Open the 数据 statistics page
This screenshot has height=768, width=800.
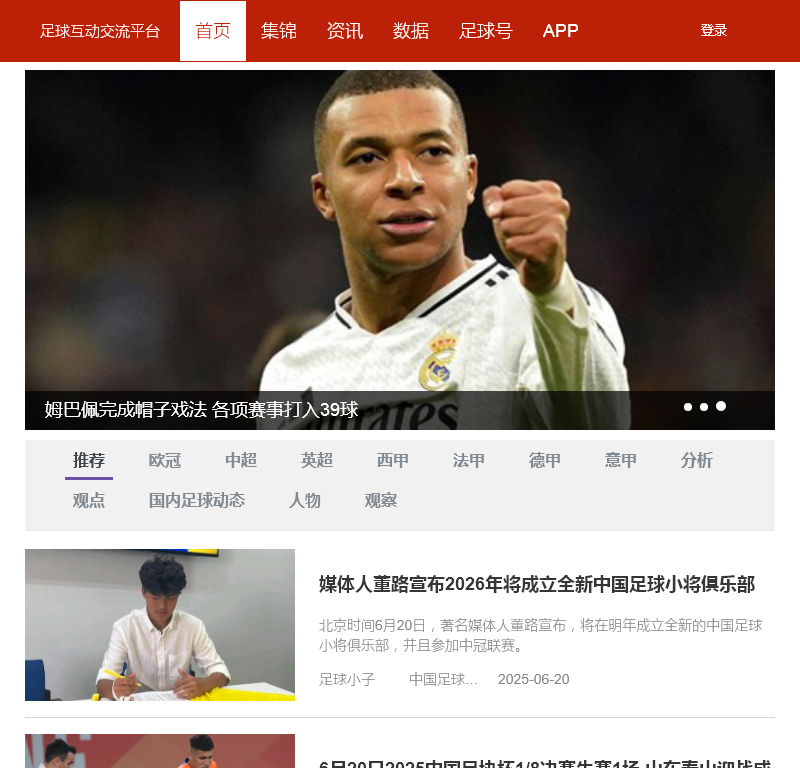[411, 31]
